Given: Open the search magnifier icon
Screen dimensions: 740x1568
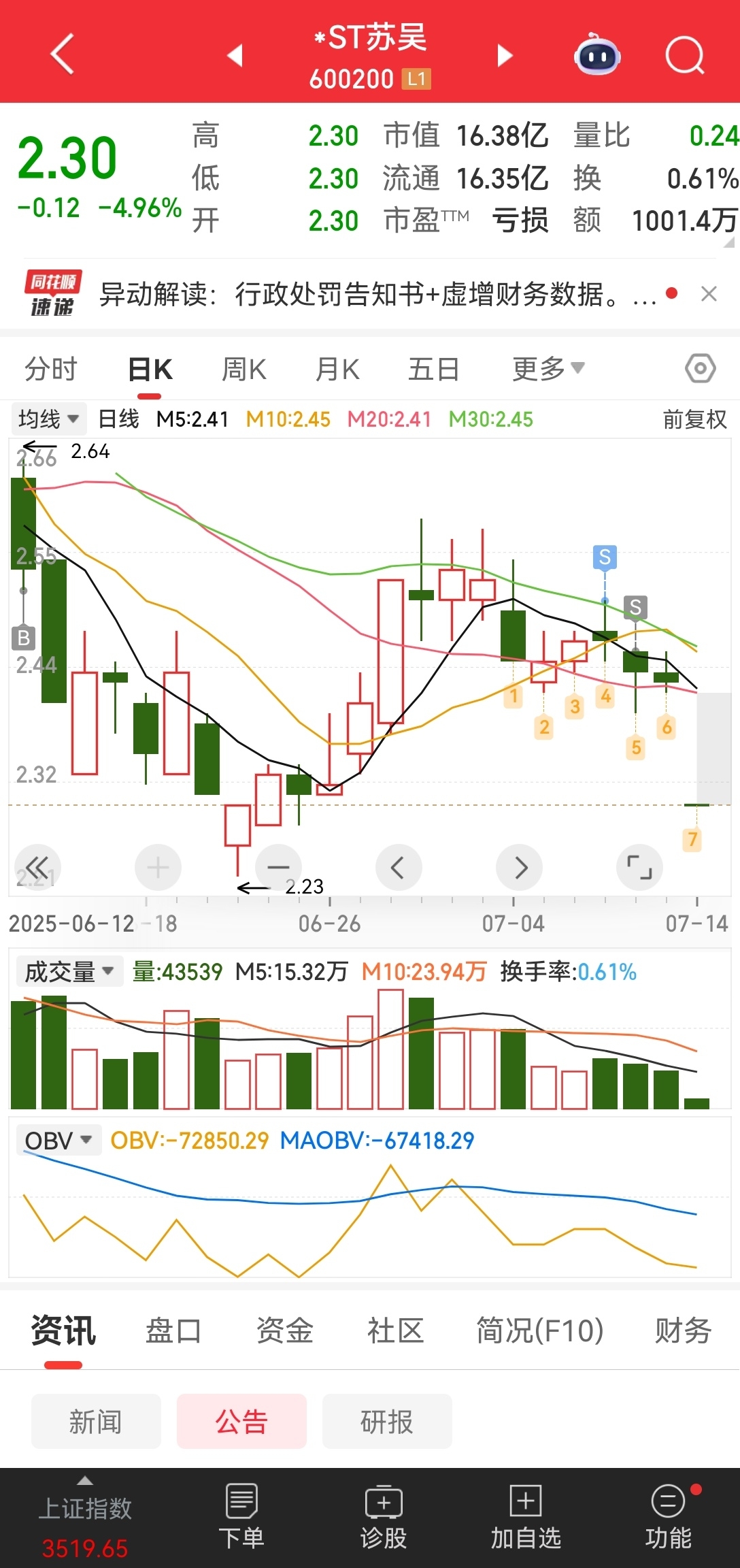Looking at the screenshot, I should (x=684, y=55).
